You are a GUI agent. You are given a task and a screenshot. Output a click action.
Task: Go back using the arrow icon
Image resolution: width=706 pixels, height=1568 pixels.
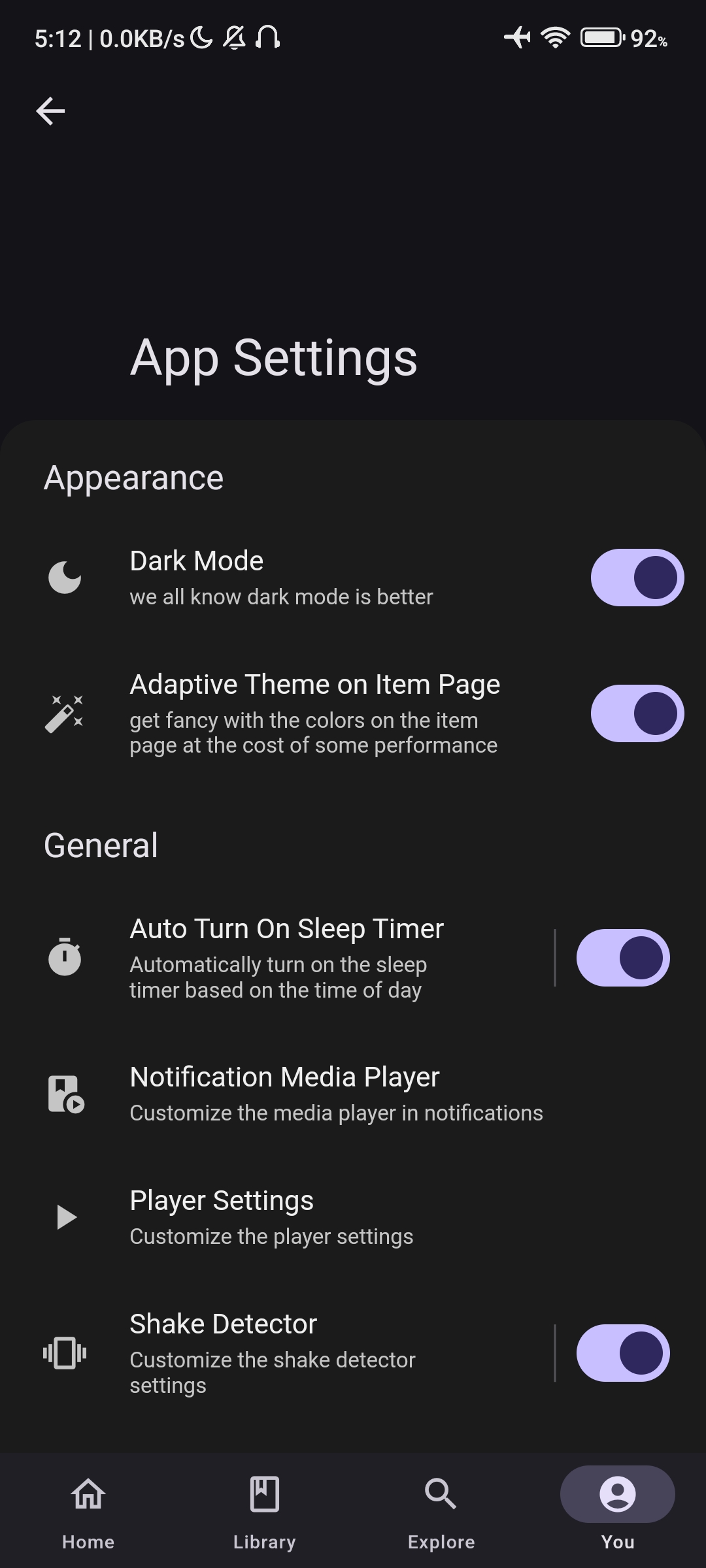50,111
